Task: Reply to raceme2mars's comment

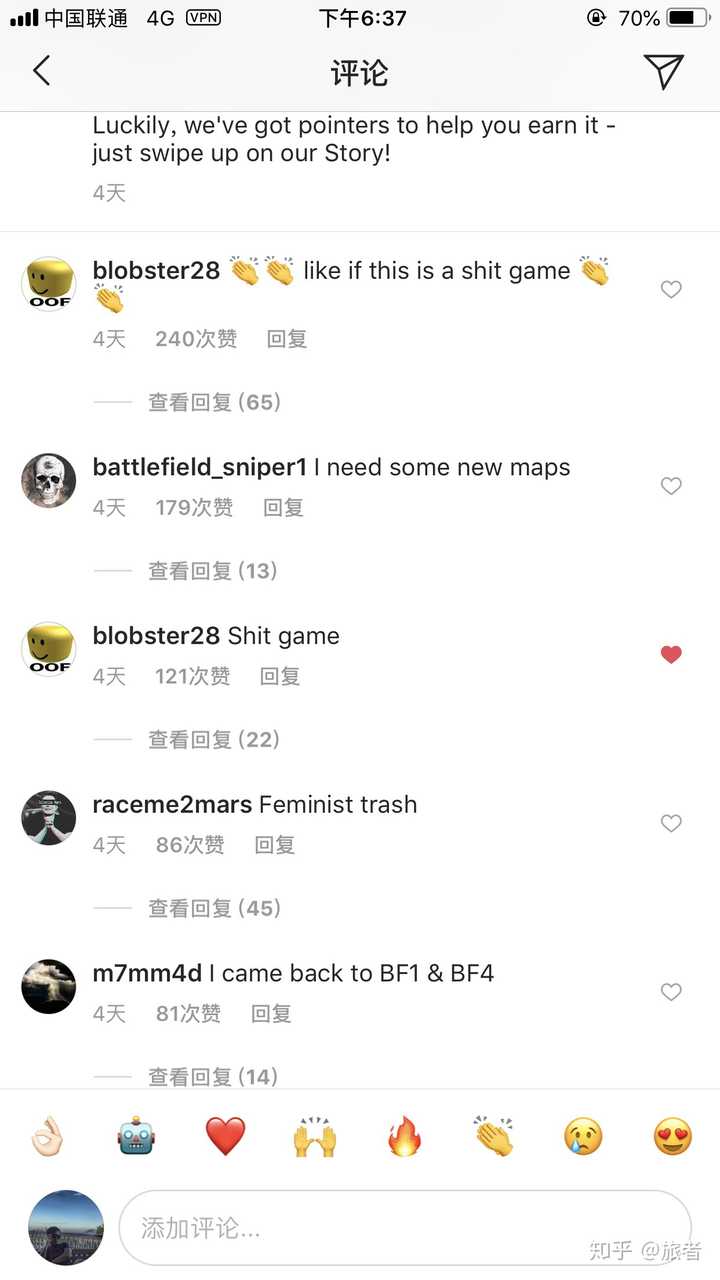Action: pos(274,846)
